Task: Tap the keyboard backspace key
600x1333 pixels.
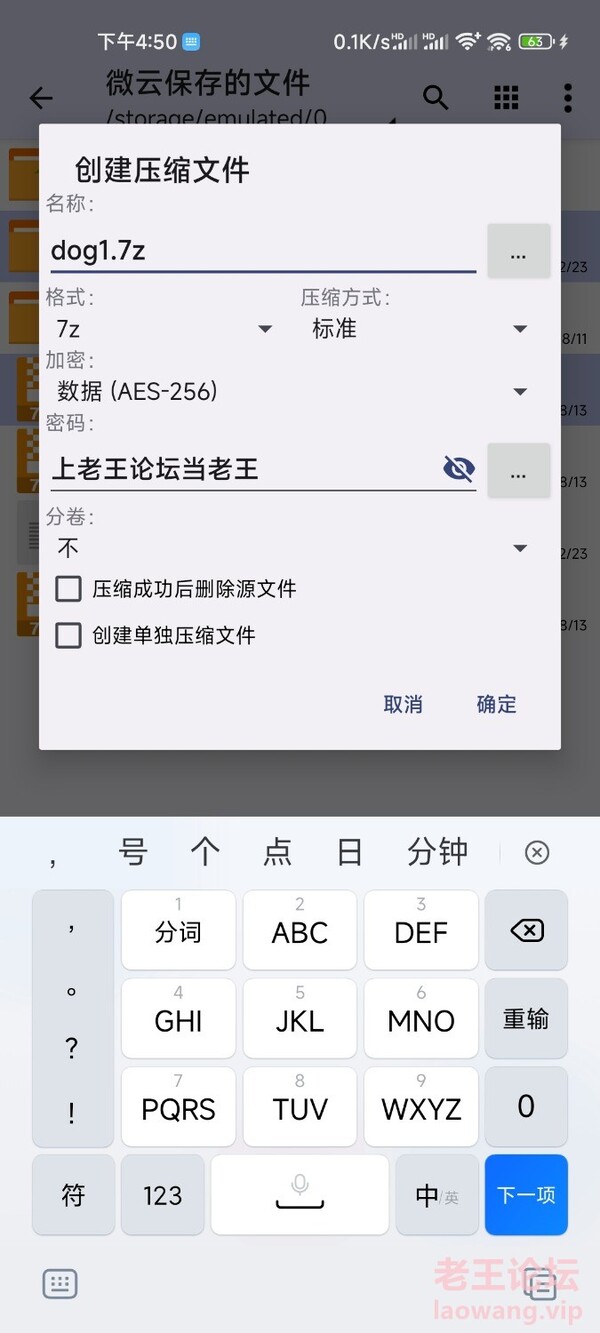Action: 526,931
